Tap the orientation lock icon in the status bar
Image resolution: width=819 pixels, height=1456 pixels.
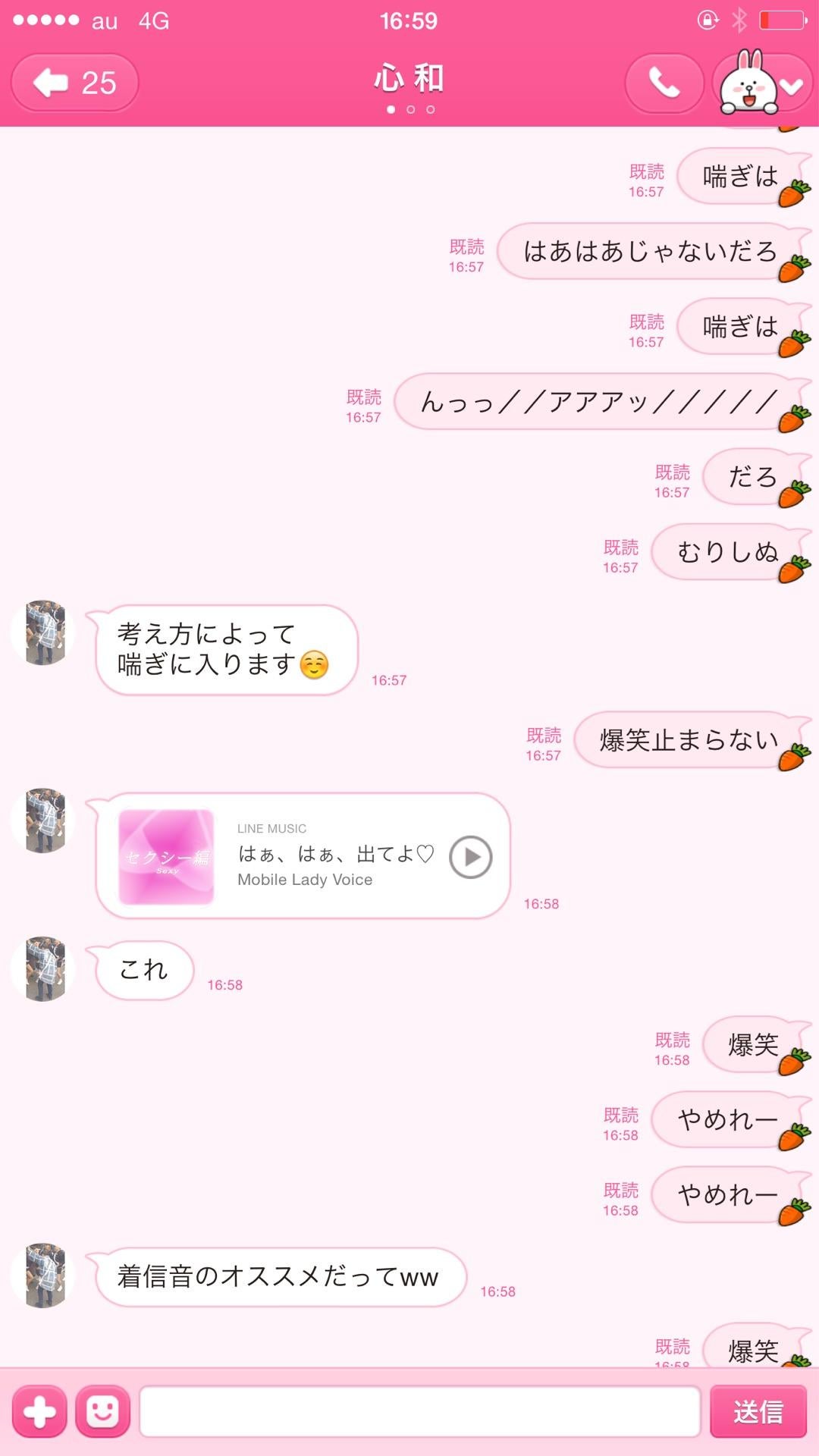pos(707,20)
